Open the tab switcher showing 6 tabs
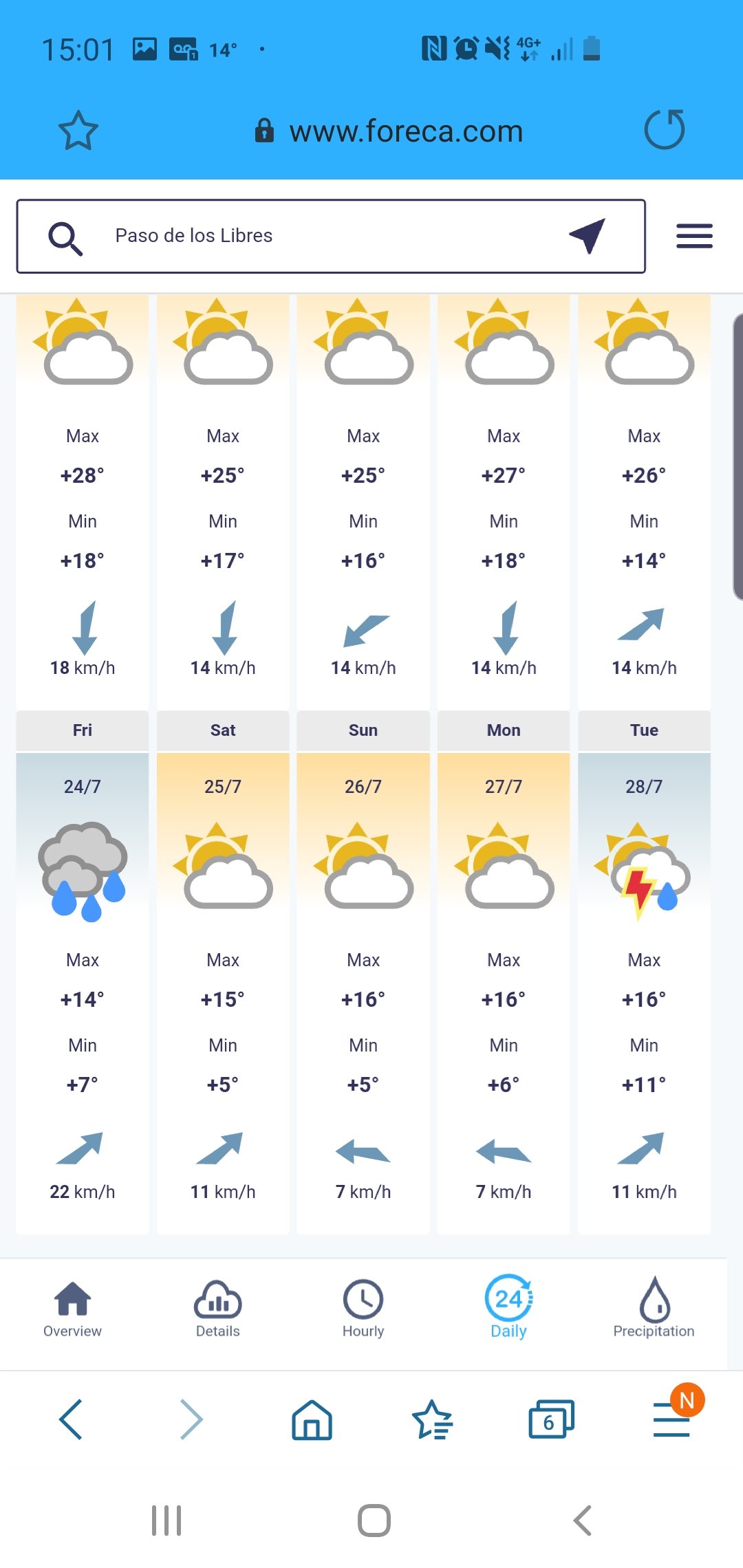The width and height of the screenshot is (743, 1568). 551,1419
